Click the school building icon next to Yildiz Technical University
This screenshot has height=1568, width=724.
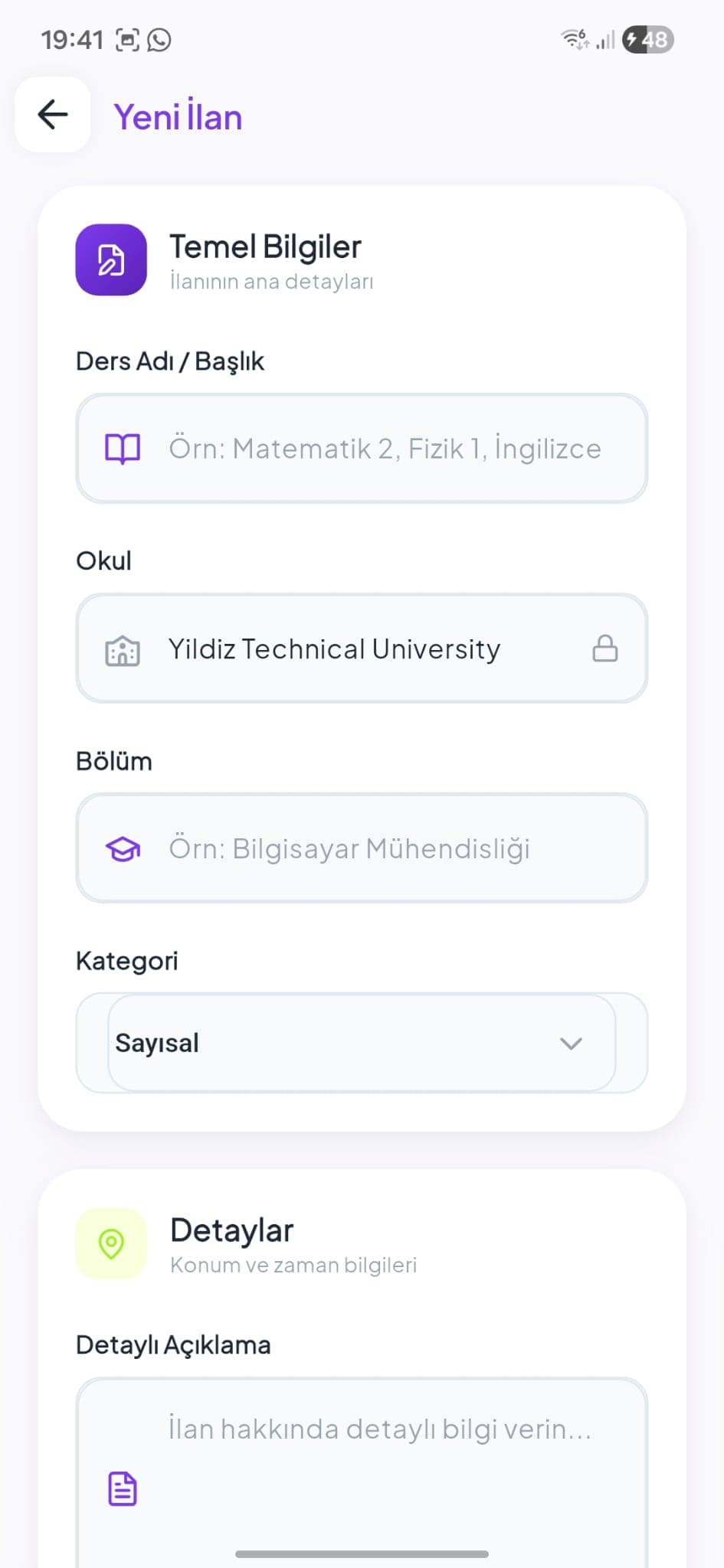123,648
